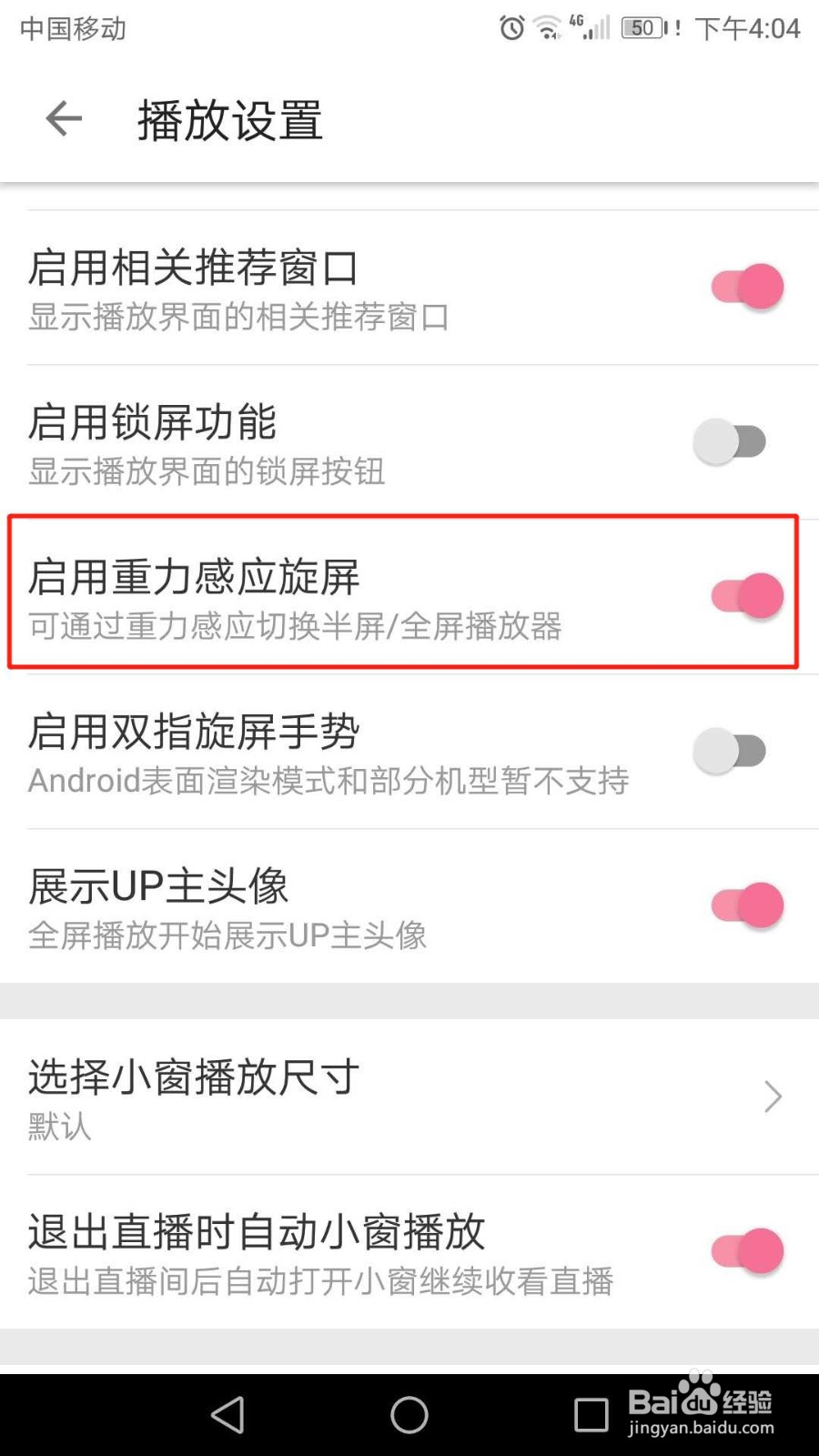Tap the 4G signal indicator
The height and width of the screenshot is (1456, 819).
587,27
